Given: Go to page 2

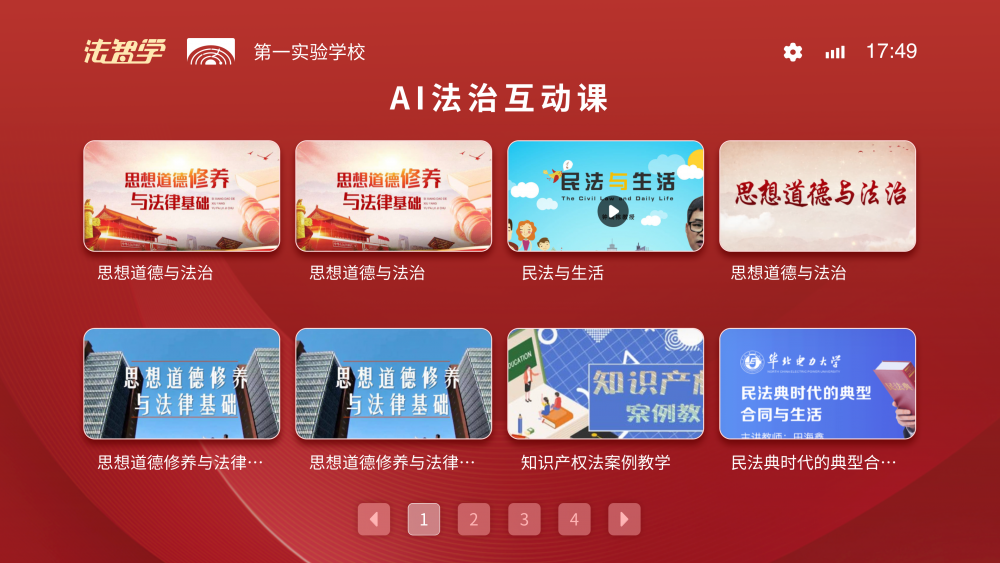Looking at the screenshot, I should pos(474,519).
